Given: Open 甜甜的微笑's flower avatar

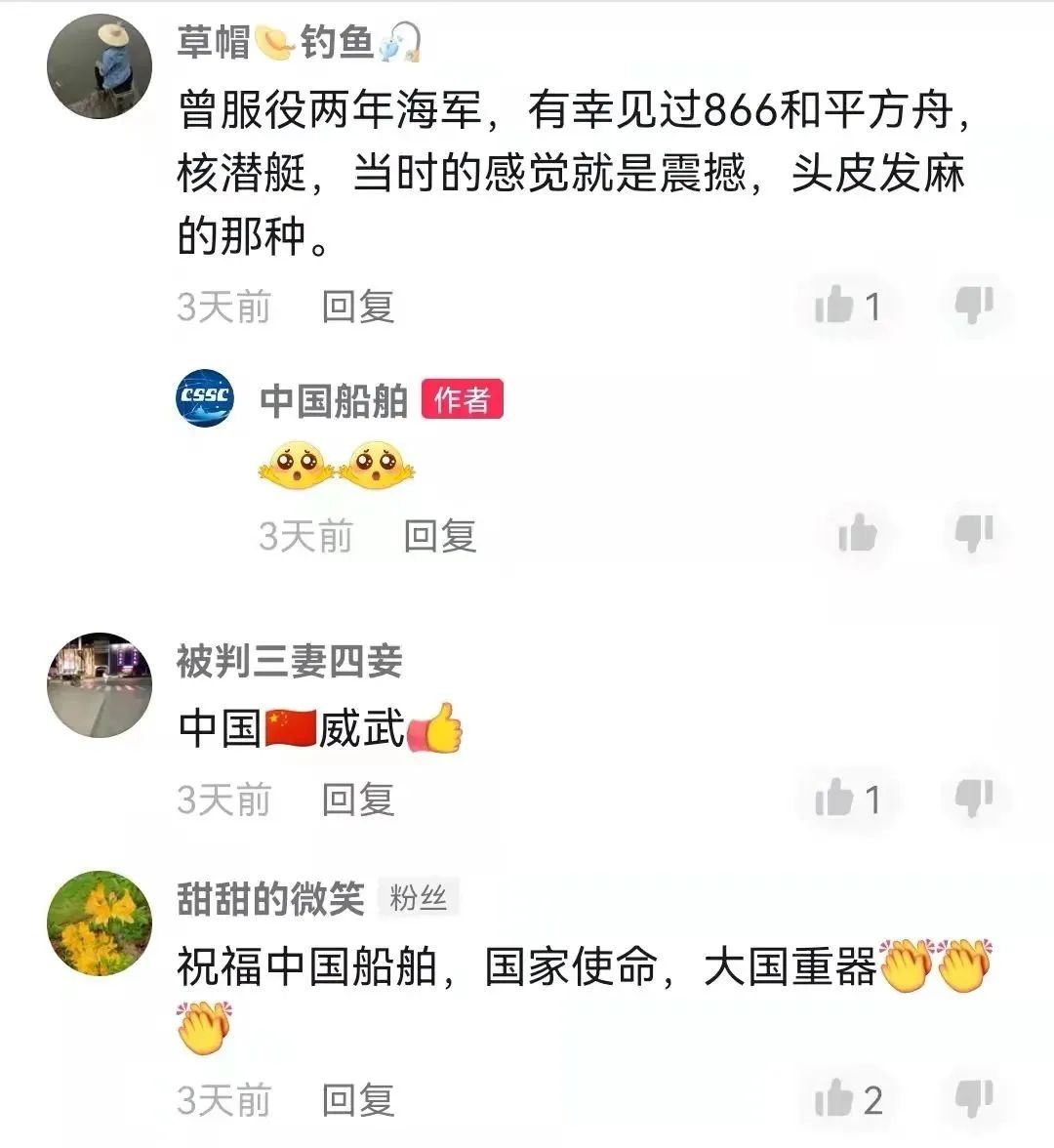Looking at the screenshot, I should [x=100, y=923].
